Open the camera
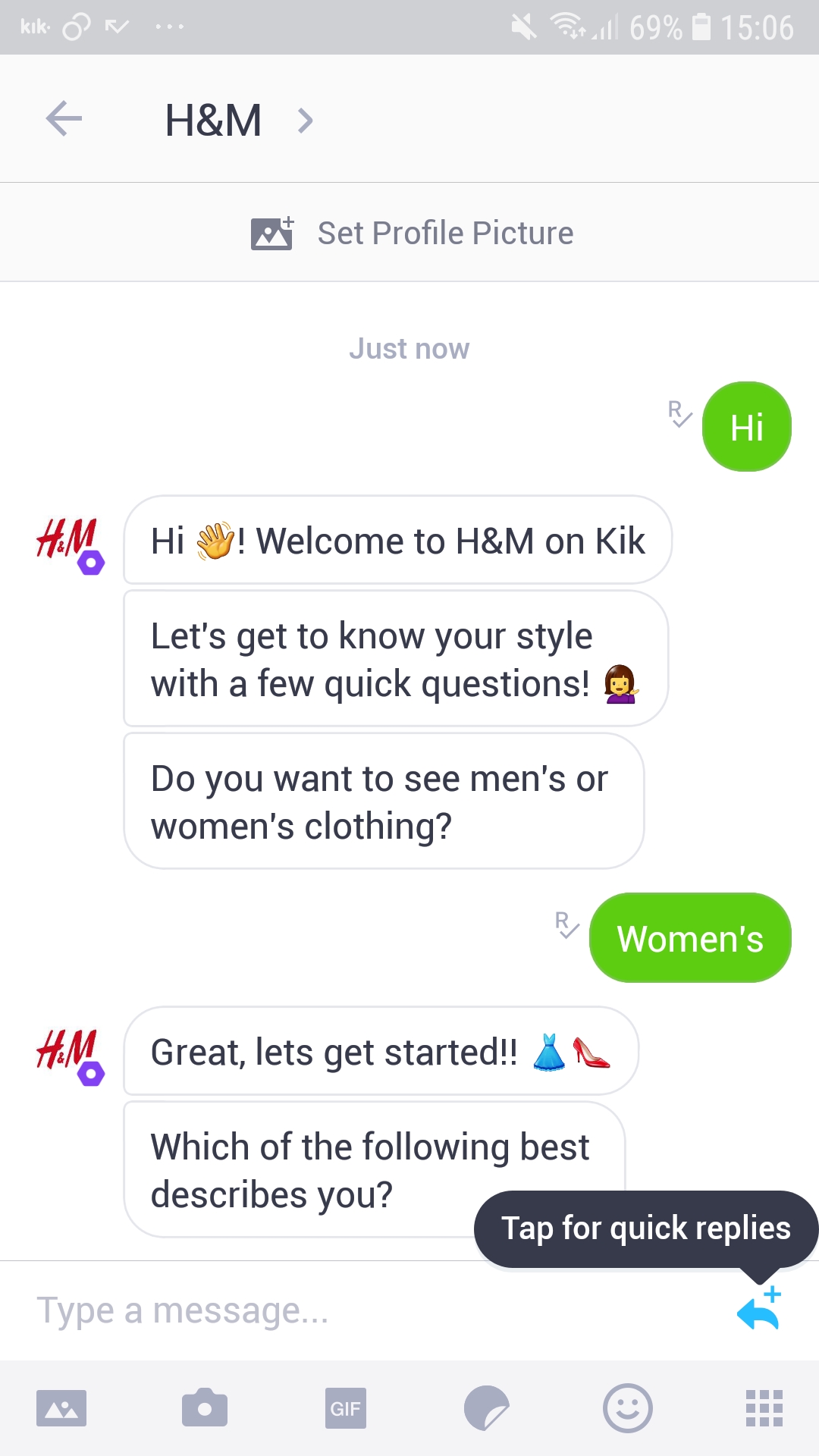The height and width of the screenshot is (1456, 819). (x=204, y=1408)
